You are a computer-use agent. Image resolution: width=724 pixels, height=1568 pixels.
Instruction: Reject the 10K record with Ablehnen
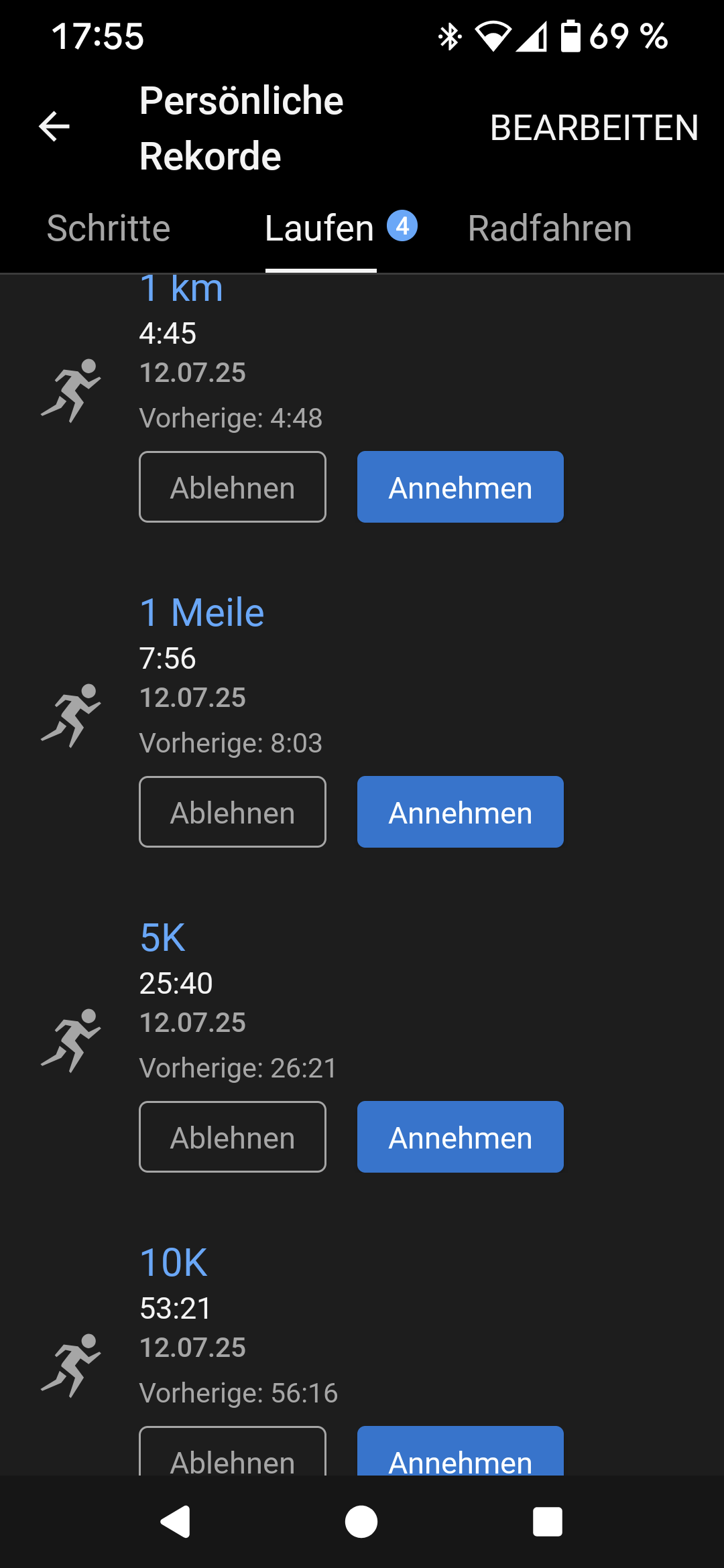233,1451
